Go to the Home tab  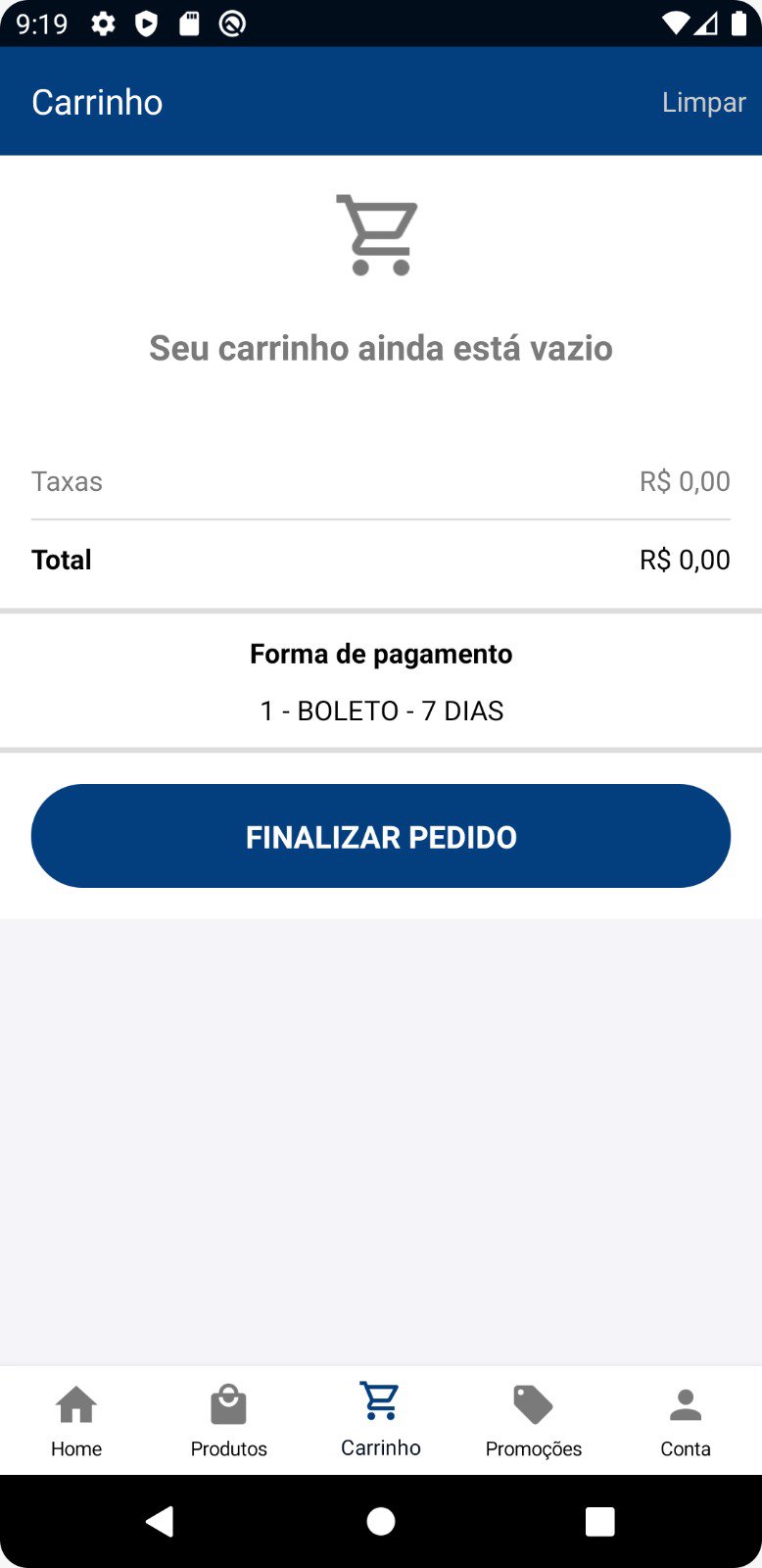(x=76, y=1419)
